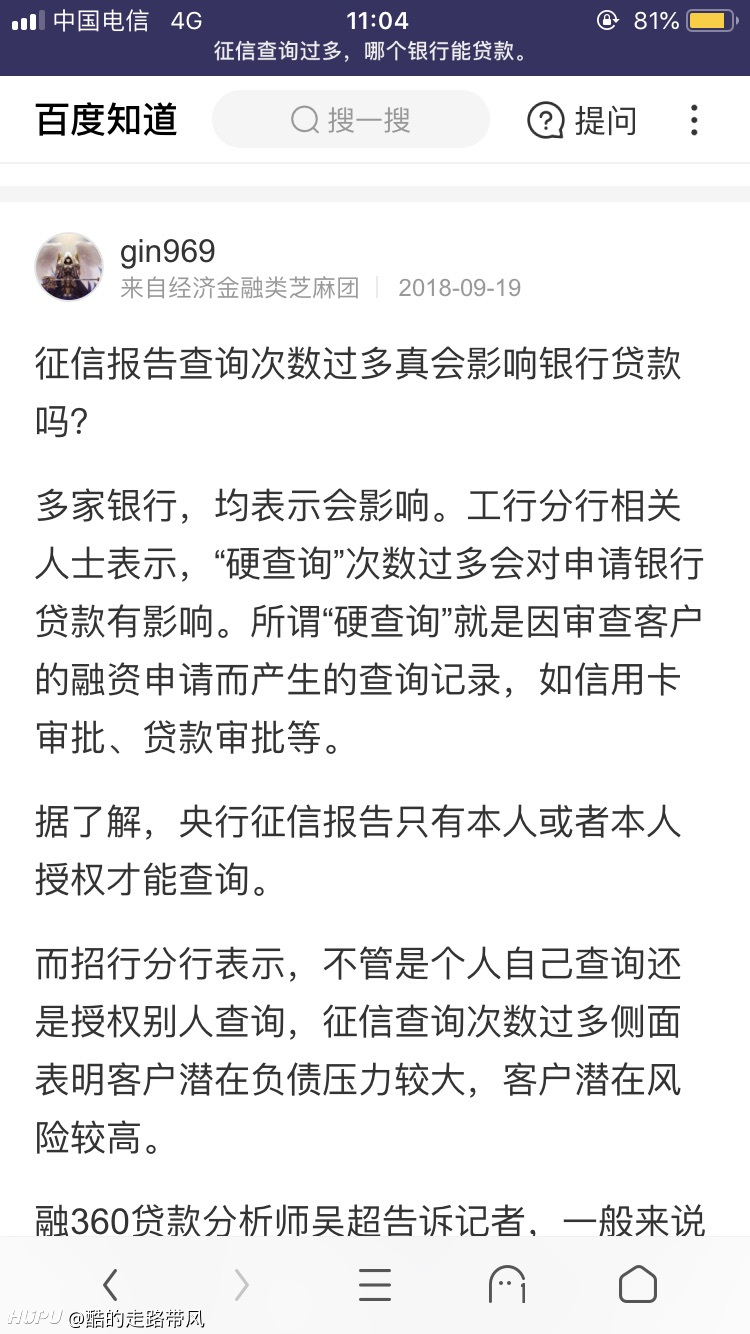Go back with the browser back arrow
Image resolution: width=750 pixels, height=1334 pixels.
(x=111, y=1284)
